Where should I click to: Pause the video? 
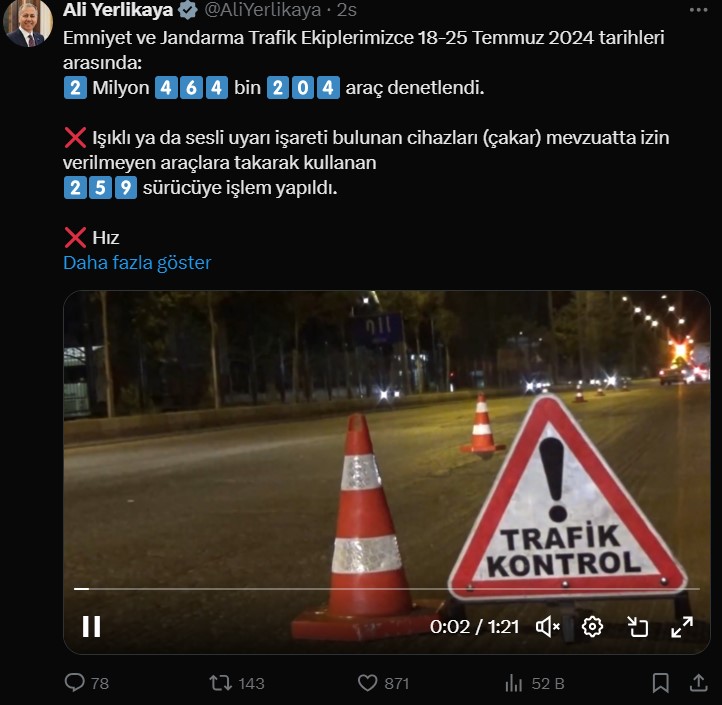coord(91,626)
